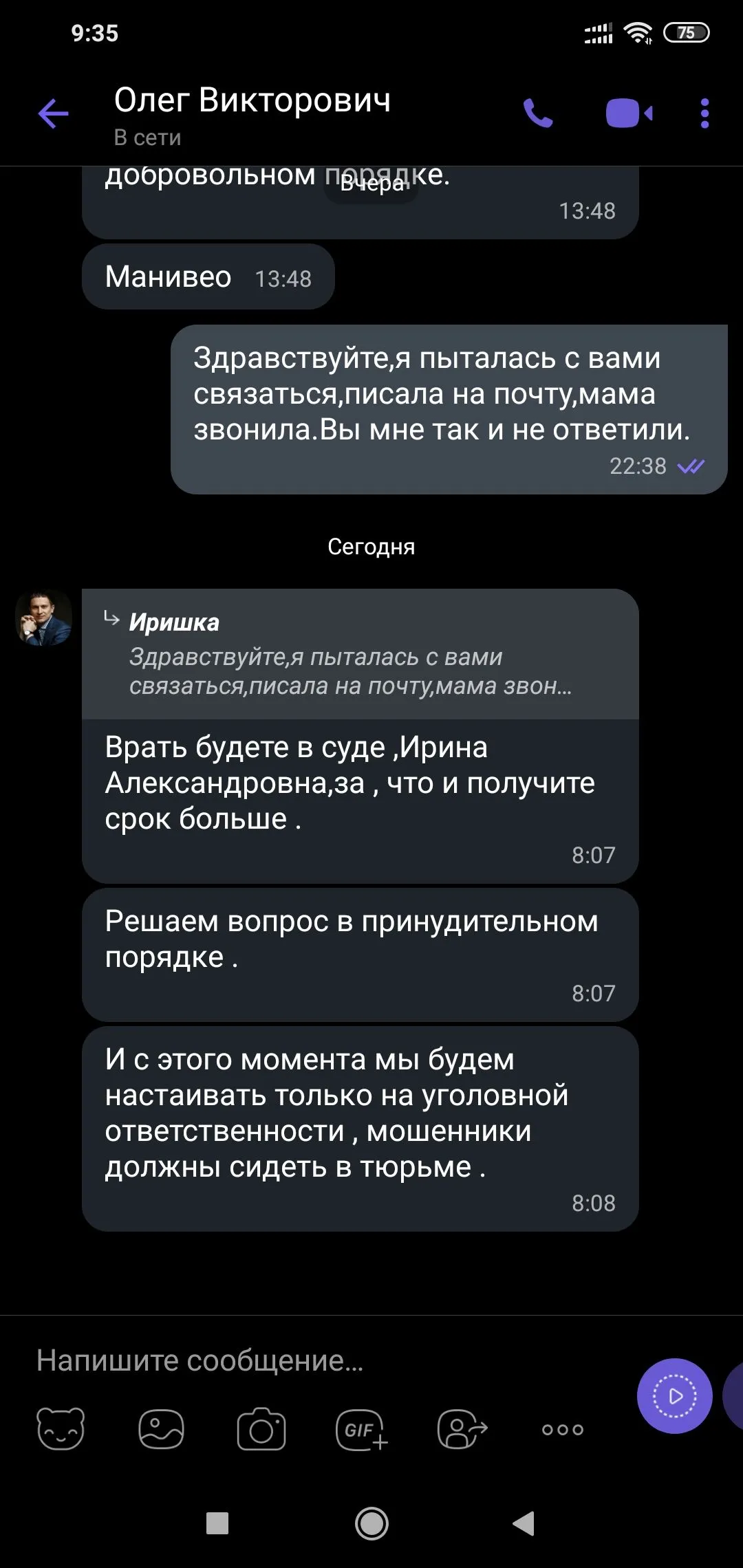Start a voice call with Олег Викторович
743x1568 pixels.
click(538, 113)
